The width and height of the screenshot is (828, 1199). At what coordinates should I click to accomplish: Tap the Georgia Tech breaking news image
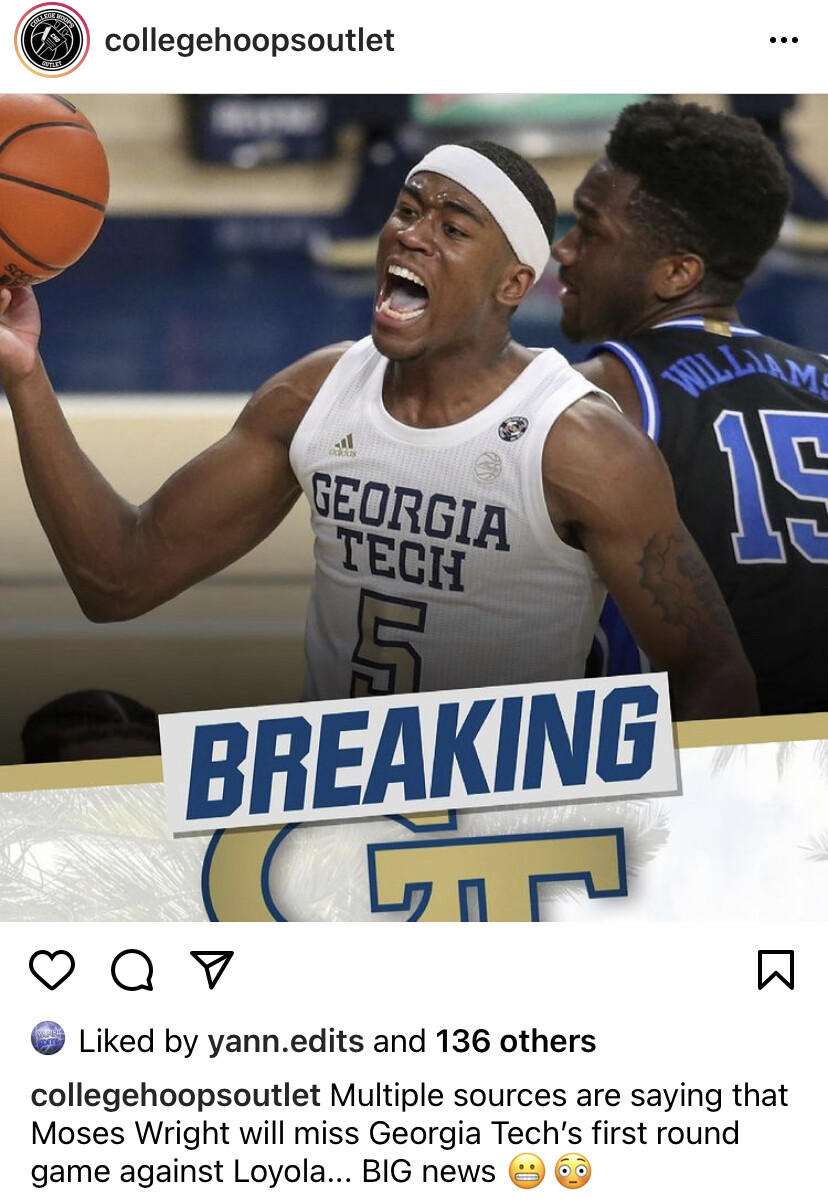point(414,508)
